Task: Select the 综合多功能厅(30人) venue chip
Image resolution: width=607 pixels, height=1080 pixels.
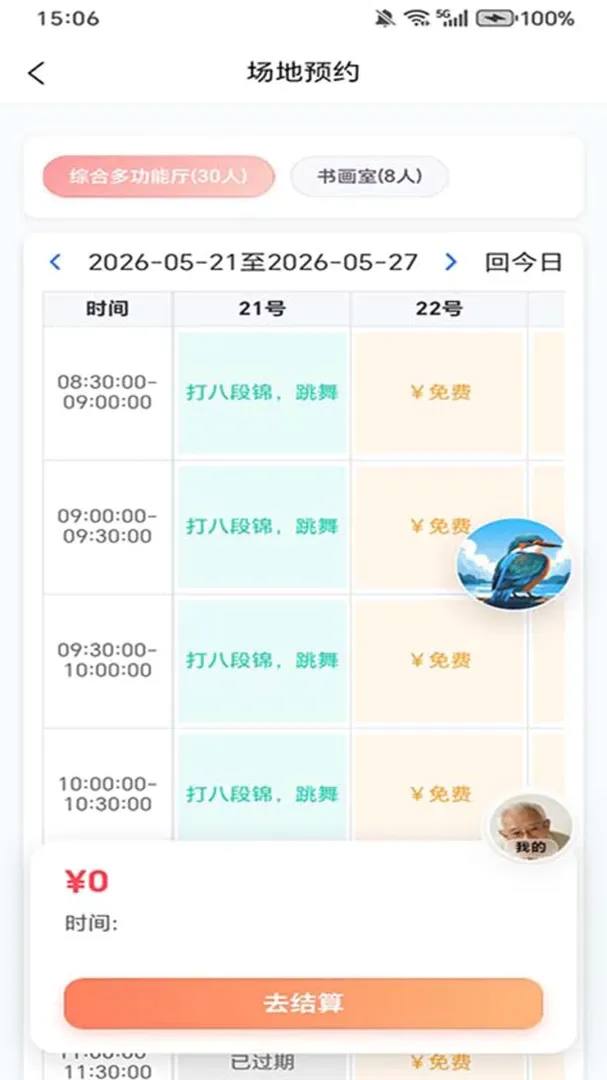Action: coord(158,176)
